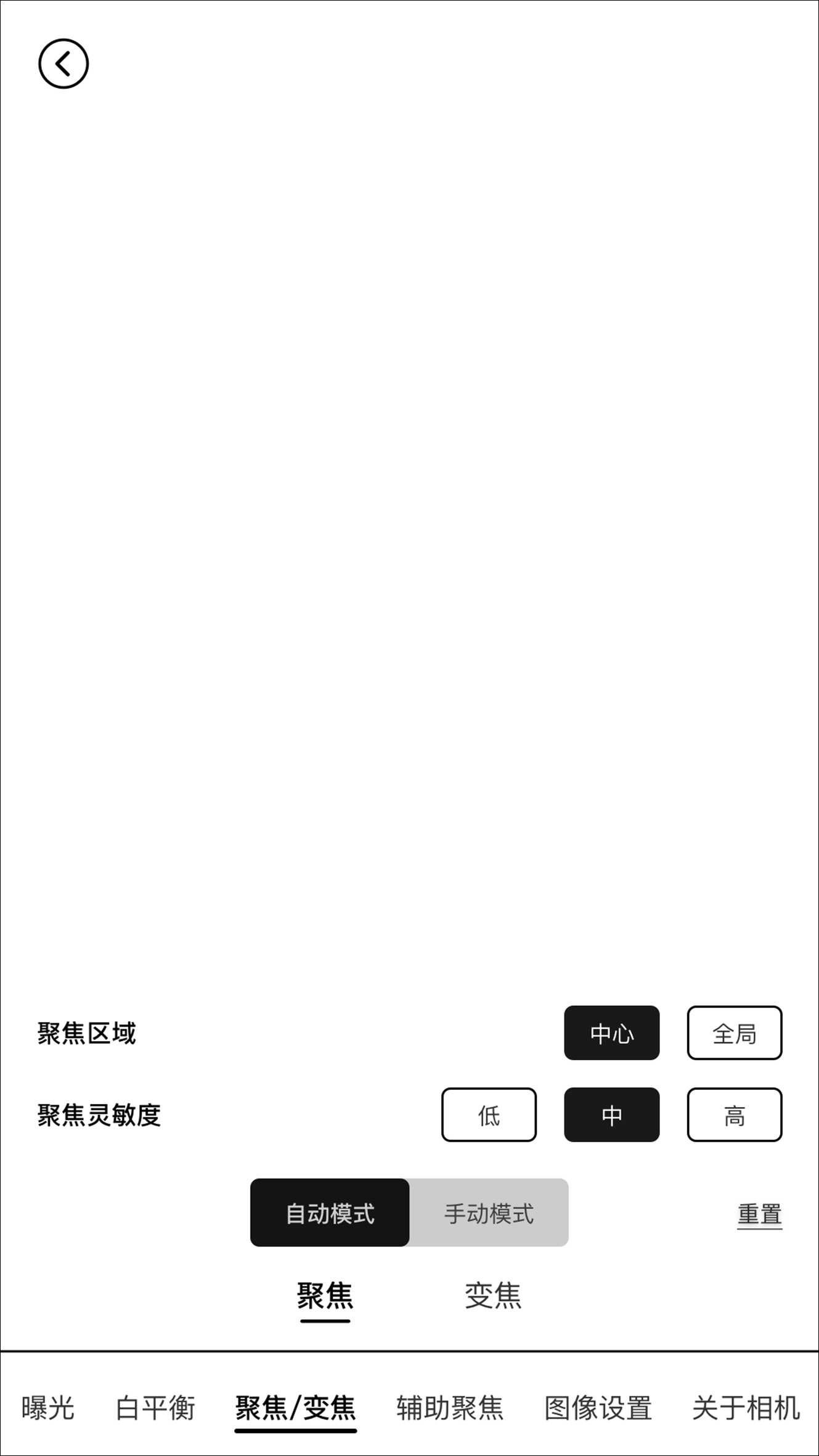Set focus area to 中心
819x1456 pixels.
[x=611, y=1033]
